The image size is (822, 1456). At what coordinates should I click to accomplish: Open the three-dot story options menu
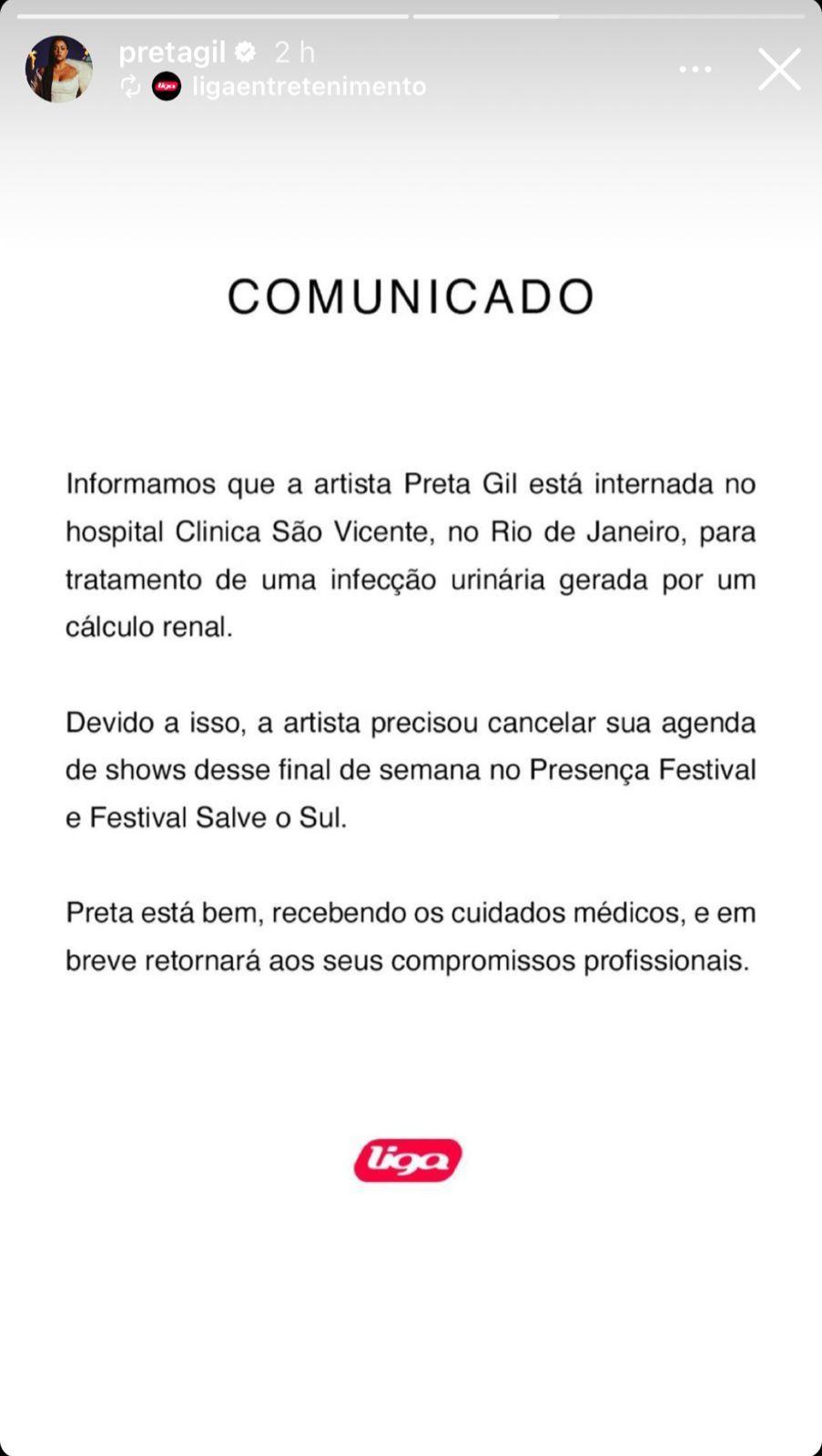[695, 69]
